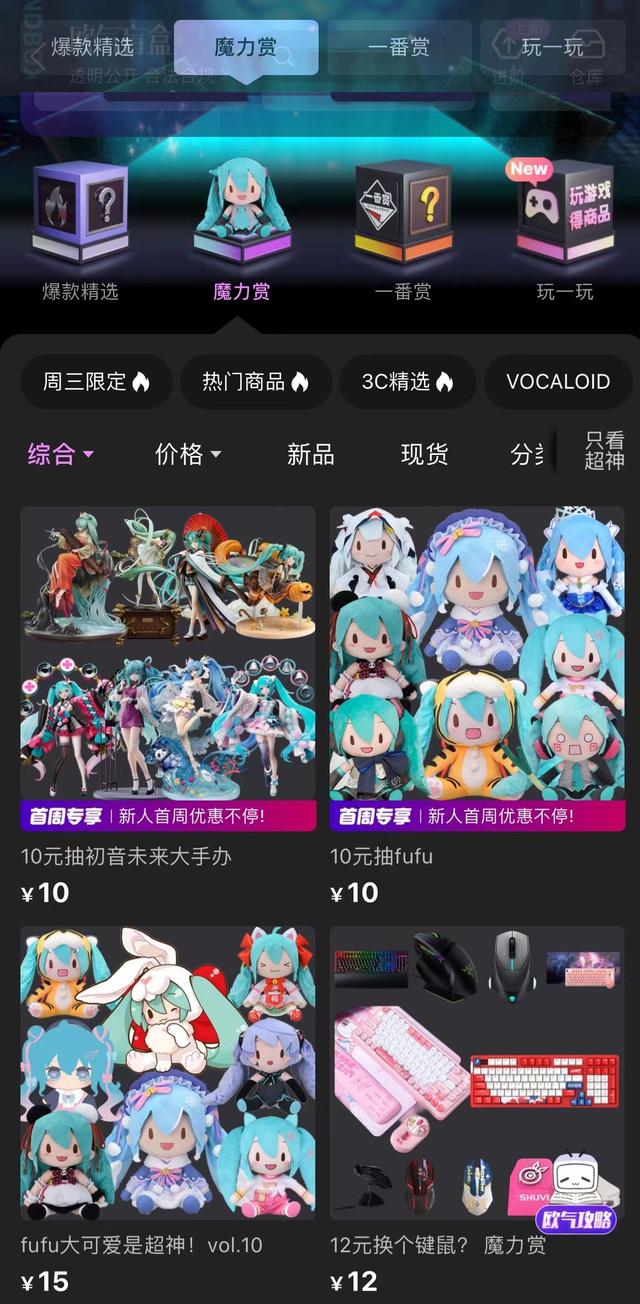
Task: Select the 3C精选 chip
Action: click(407, 381)
